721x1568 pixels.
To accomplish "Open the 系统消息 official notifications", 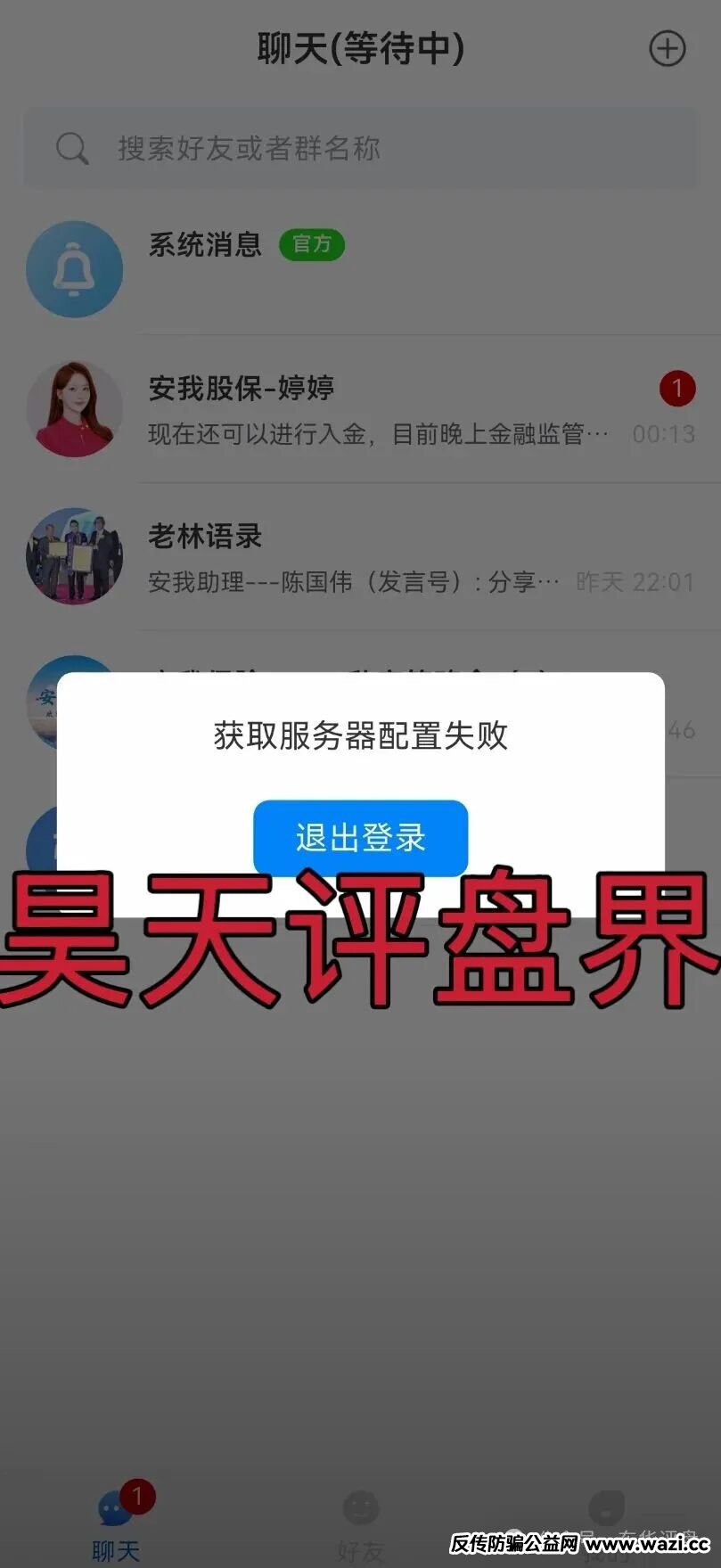I will click(360, 267).
